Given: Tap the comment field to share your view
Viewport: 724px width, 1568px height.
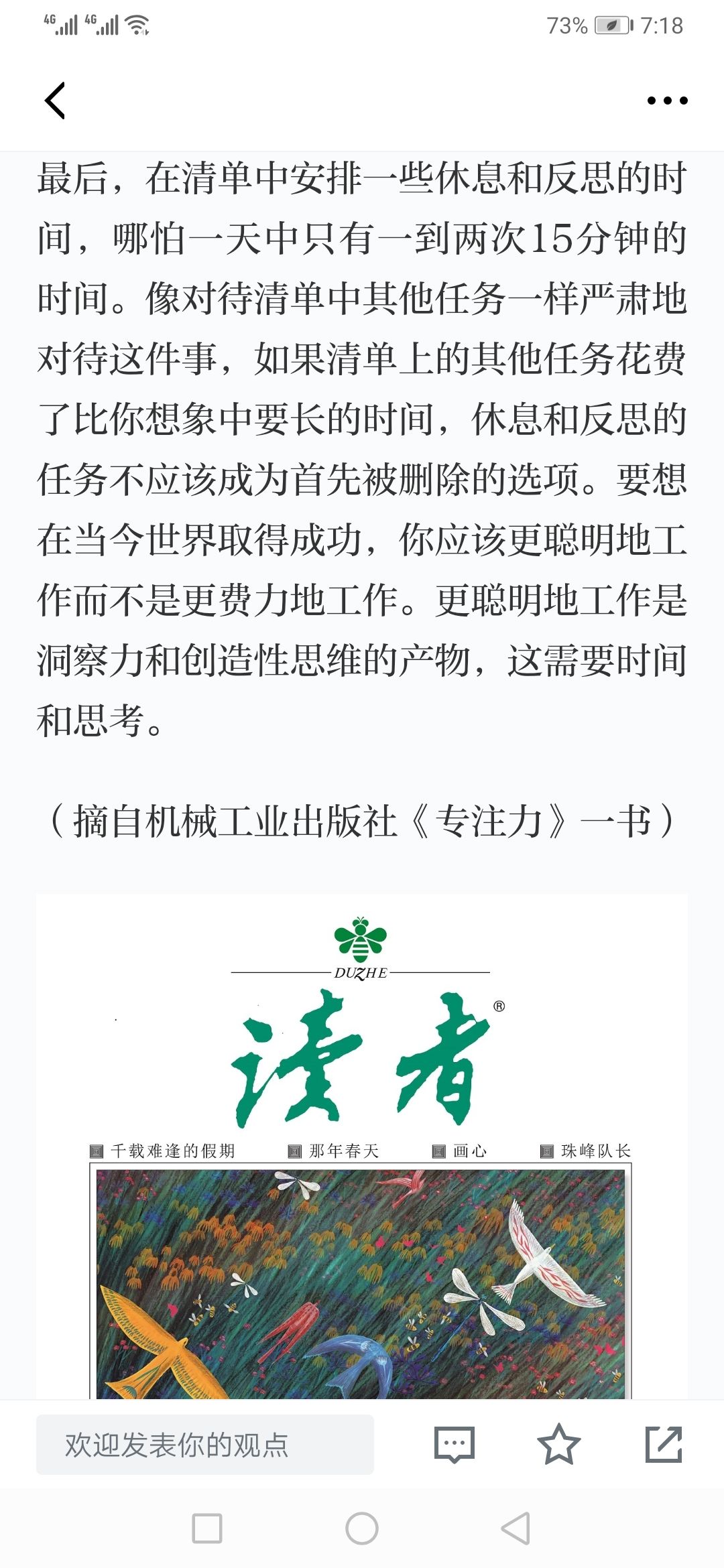Looking at the screenshot, I should (x=205, y=1444).
